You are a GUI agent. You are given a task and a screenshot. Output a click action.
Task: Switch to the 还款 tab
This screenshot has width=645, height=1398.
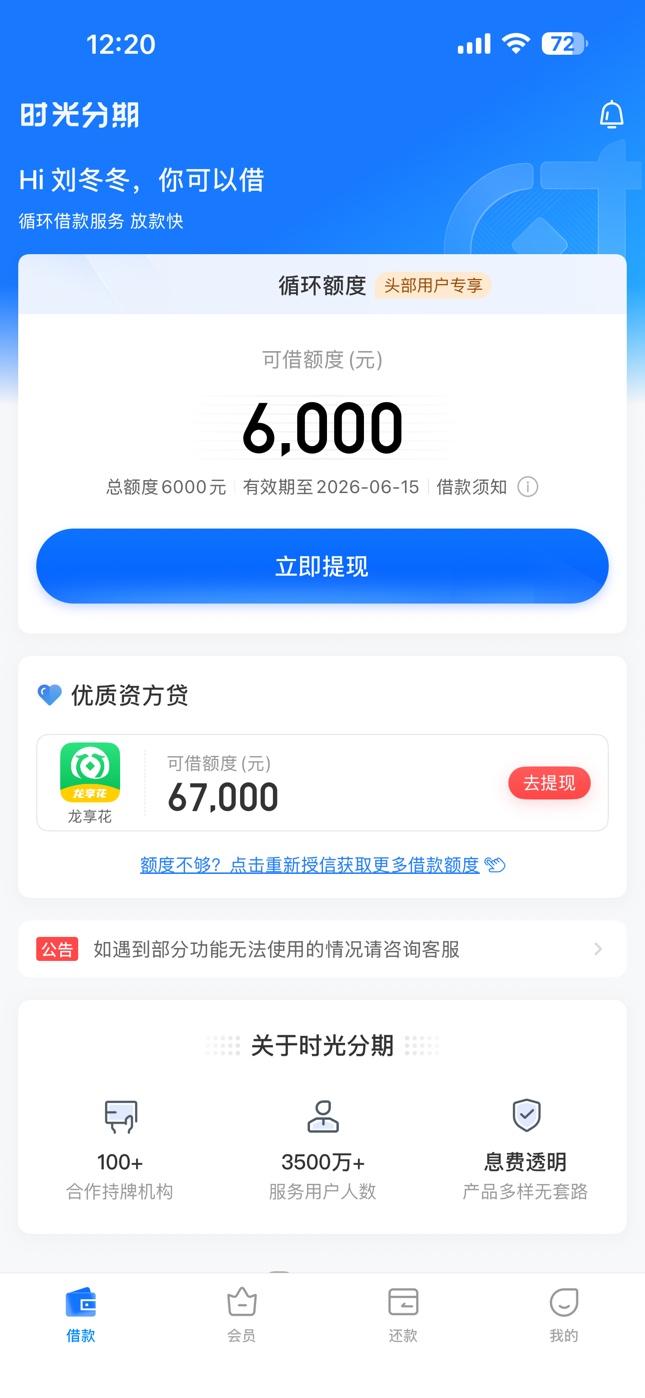(403, 1314)
